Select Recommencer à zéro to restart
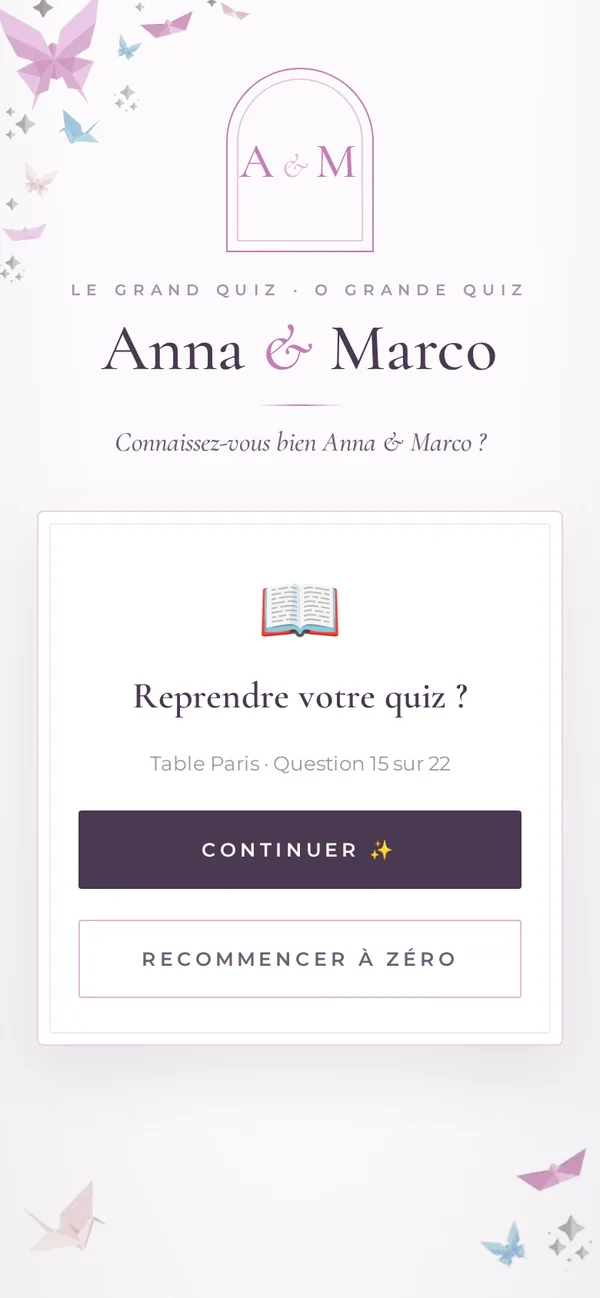 300,959
